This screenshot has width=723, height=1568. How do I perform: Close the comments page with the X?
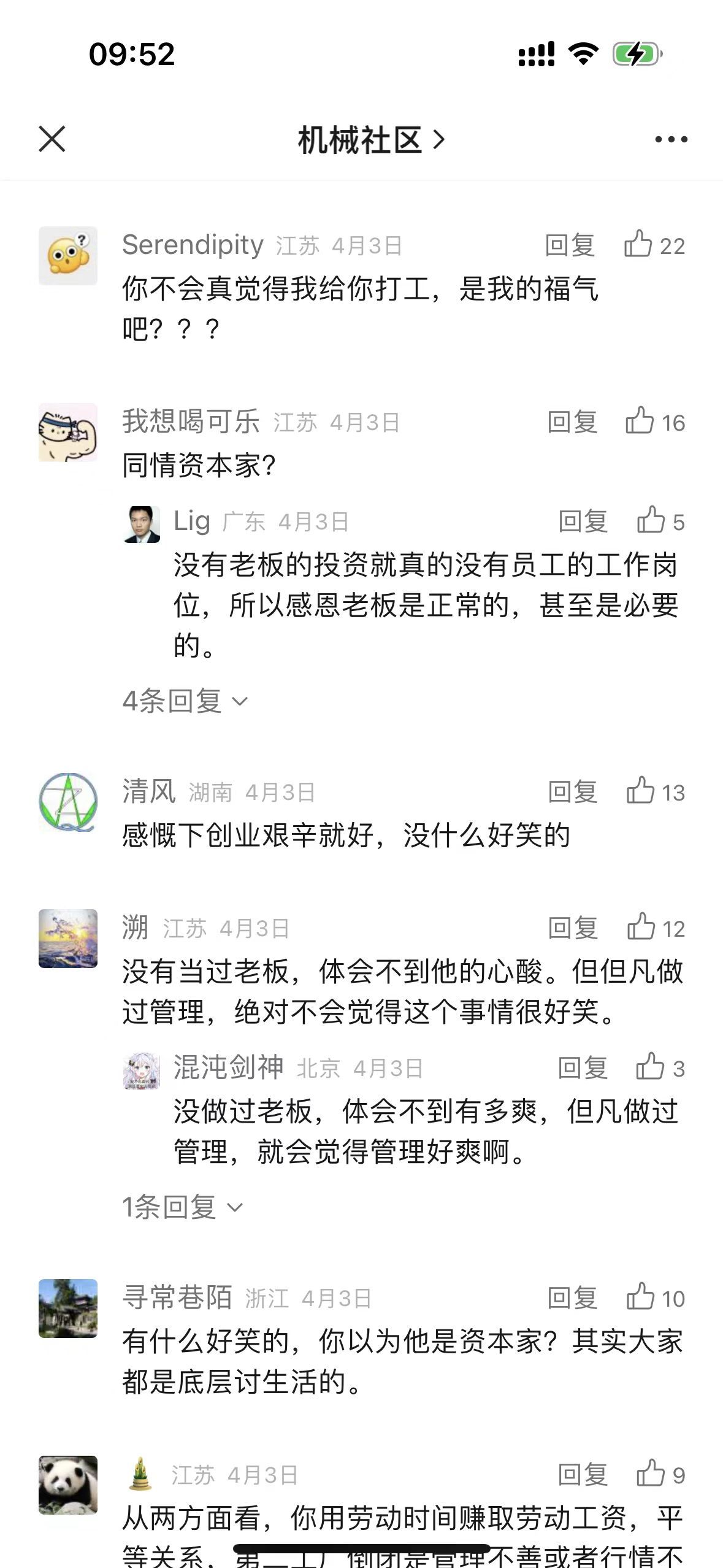[52, 139]
